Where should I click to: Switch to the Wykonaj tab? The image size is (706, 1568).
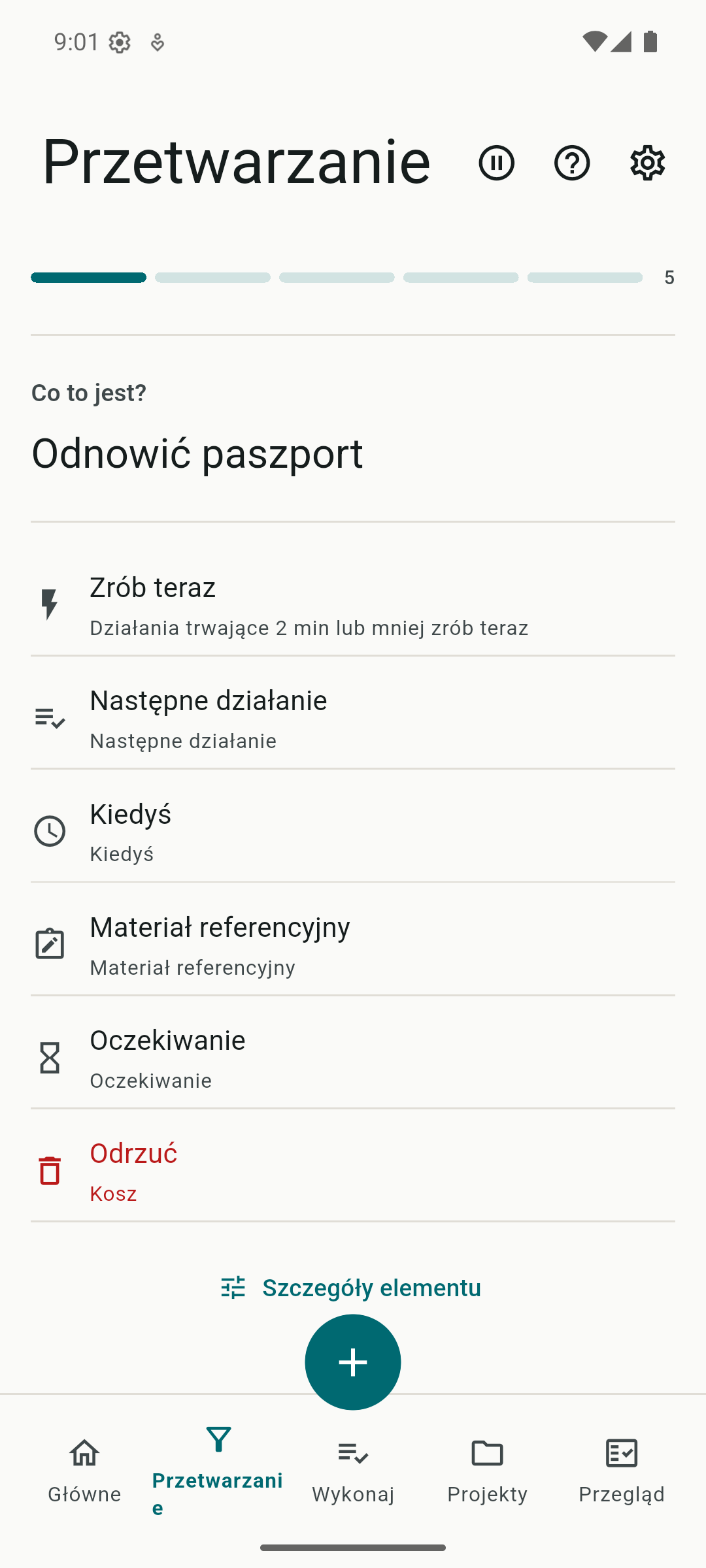[x=353, y=1471]
